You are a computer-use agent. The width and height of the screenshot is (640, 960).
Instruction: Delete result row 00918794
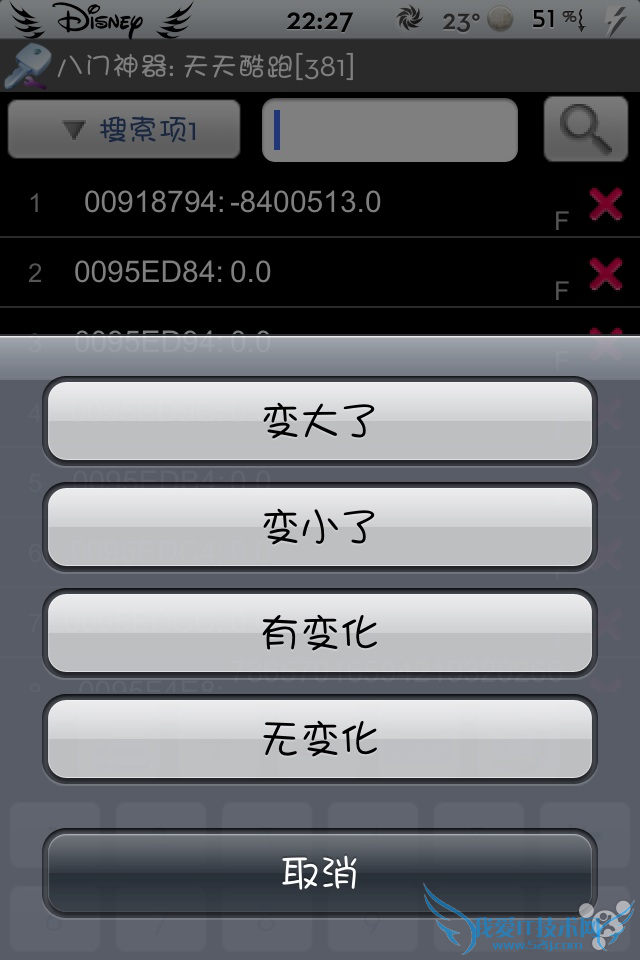click(x=606, y=205)
